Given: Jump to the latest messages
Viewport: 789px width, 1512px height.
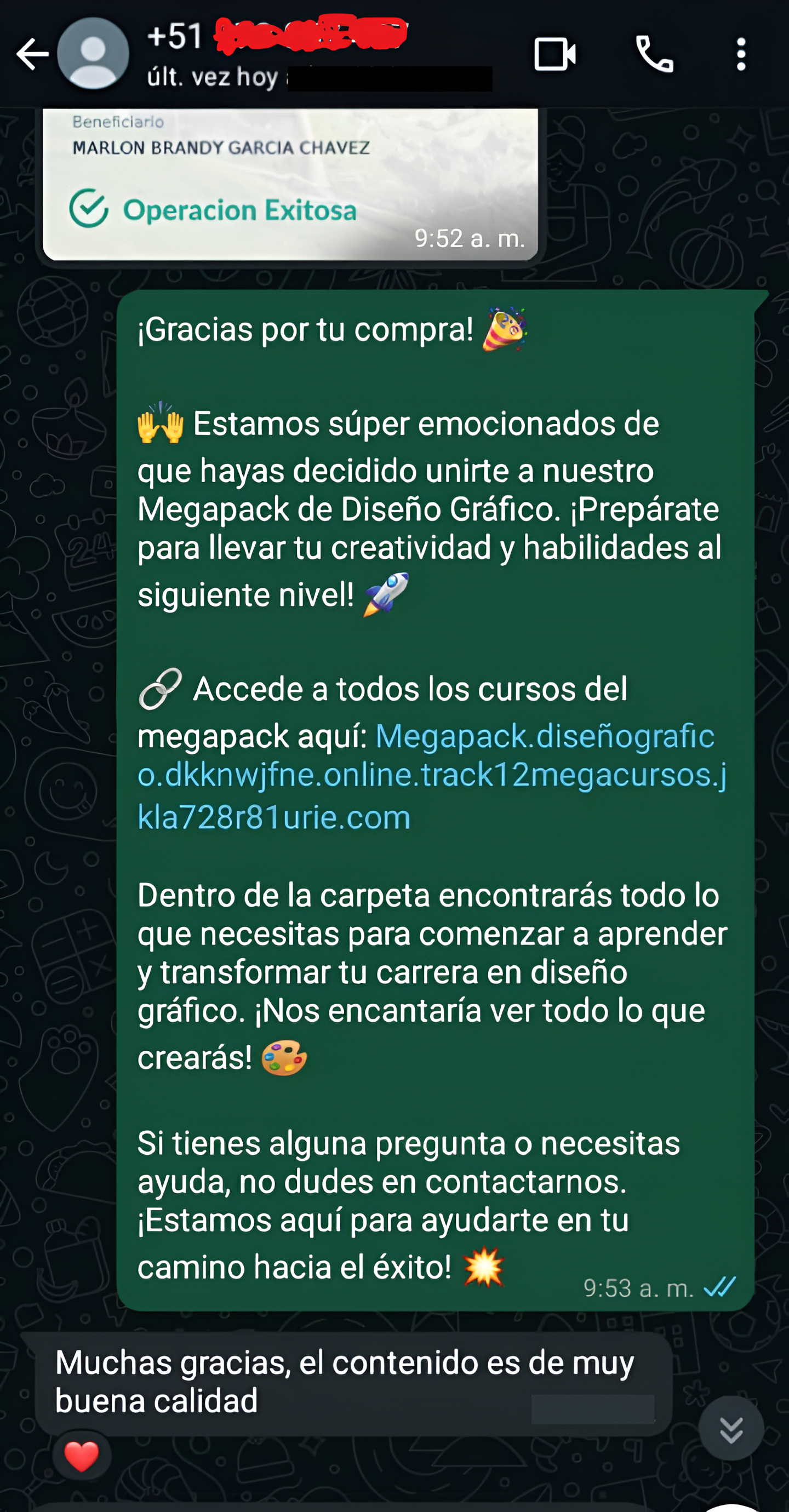Looking at the screenshot, I should 731,1429.
